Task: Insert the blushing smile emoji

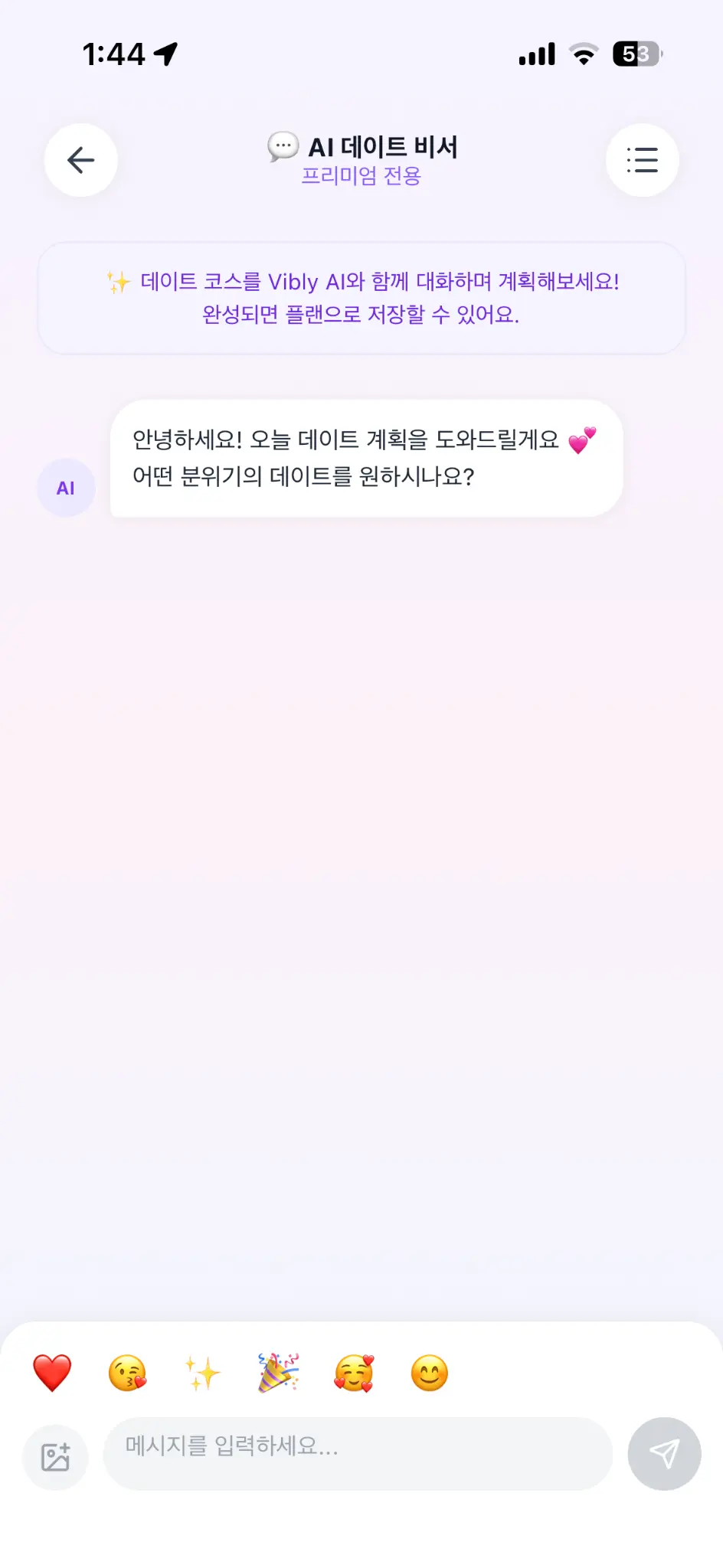Action: 429,1373
